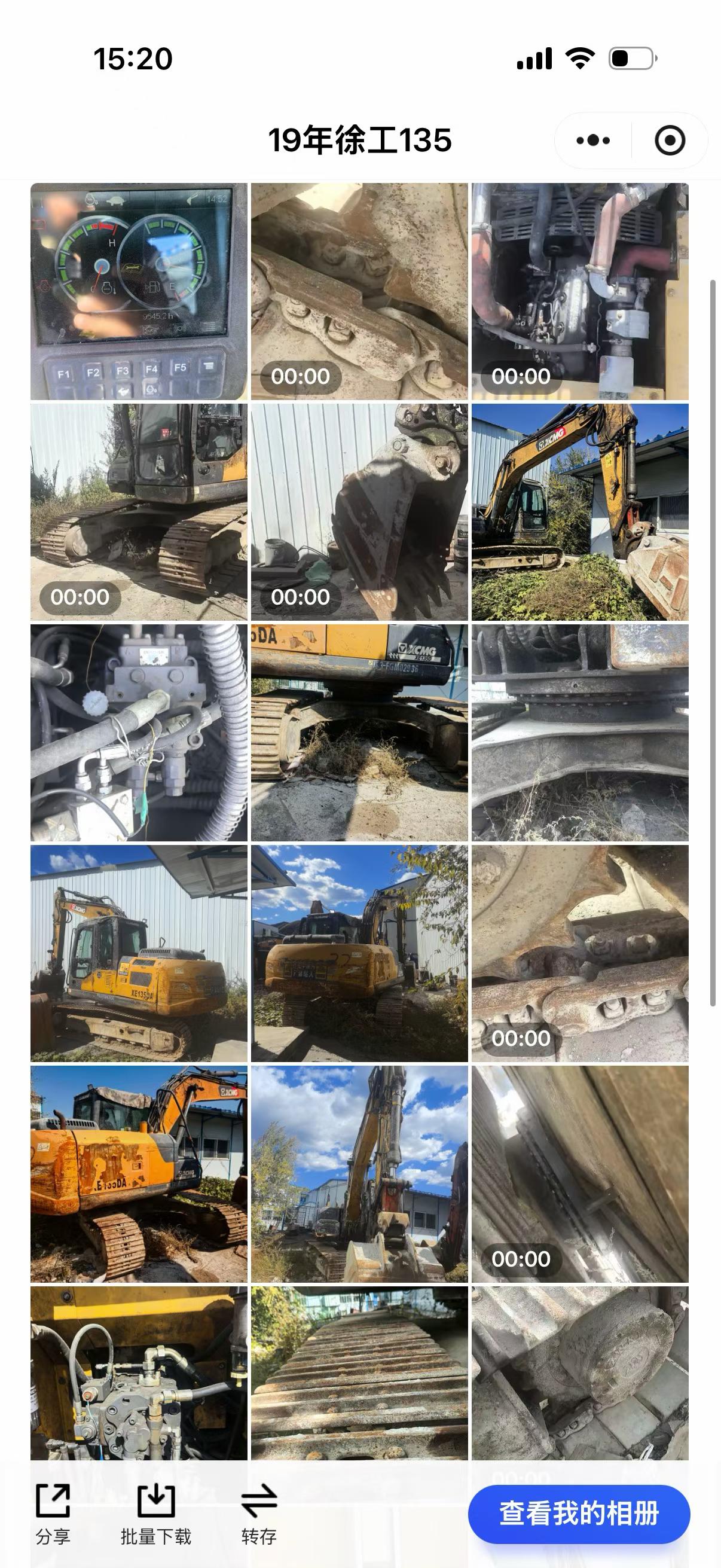Tap the 转存 transfer-save button
The height and width of the screenshot is (1568, 721).
coord(259,1514)
